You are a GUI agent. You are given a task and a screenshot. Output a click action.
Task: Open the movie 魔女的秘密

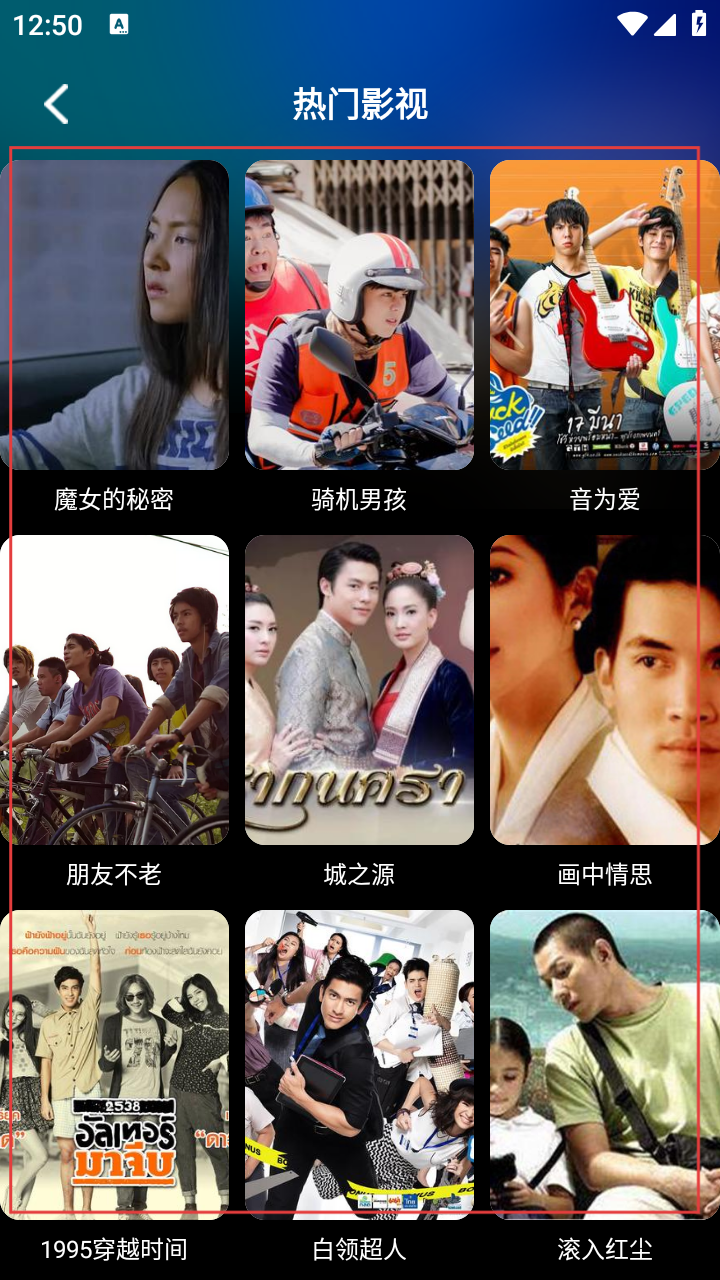click(x=114, y=315)
